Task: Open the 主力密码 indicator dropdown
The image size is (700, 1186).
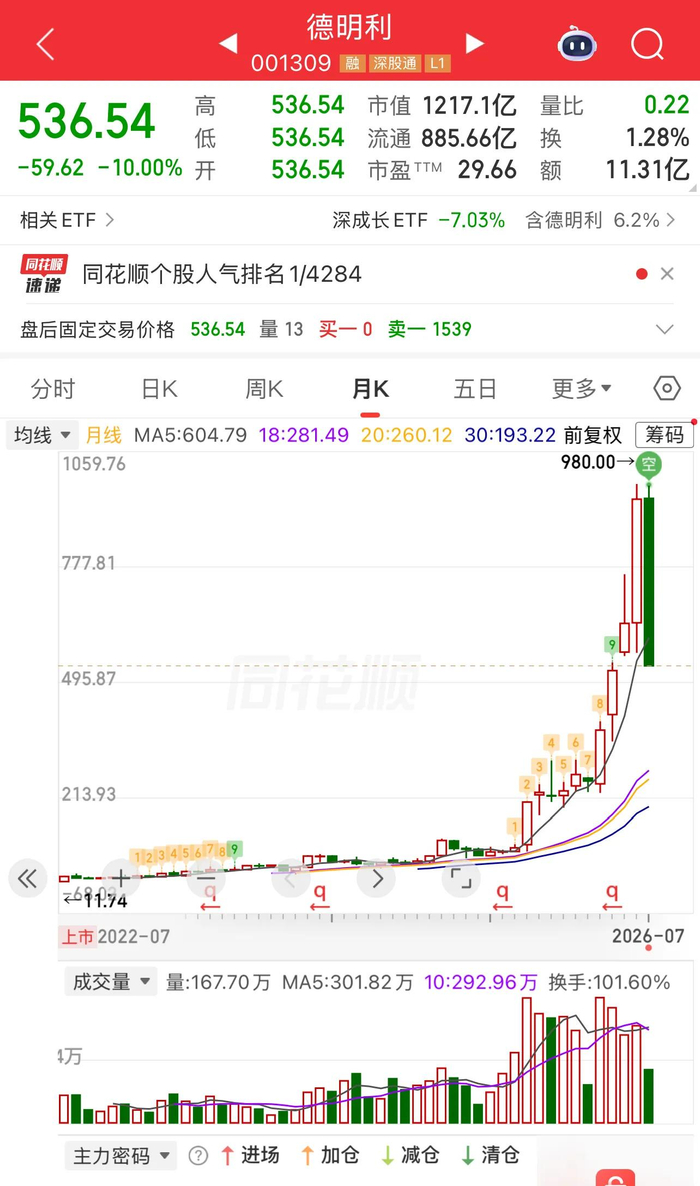Action: pos(120,1156)
